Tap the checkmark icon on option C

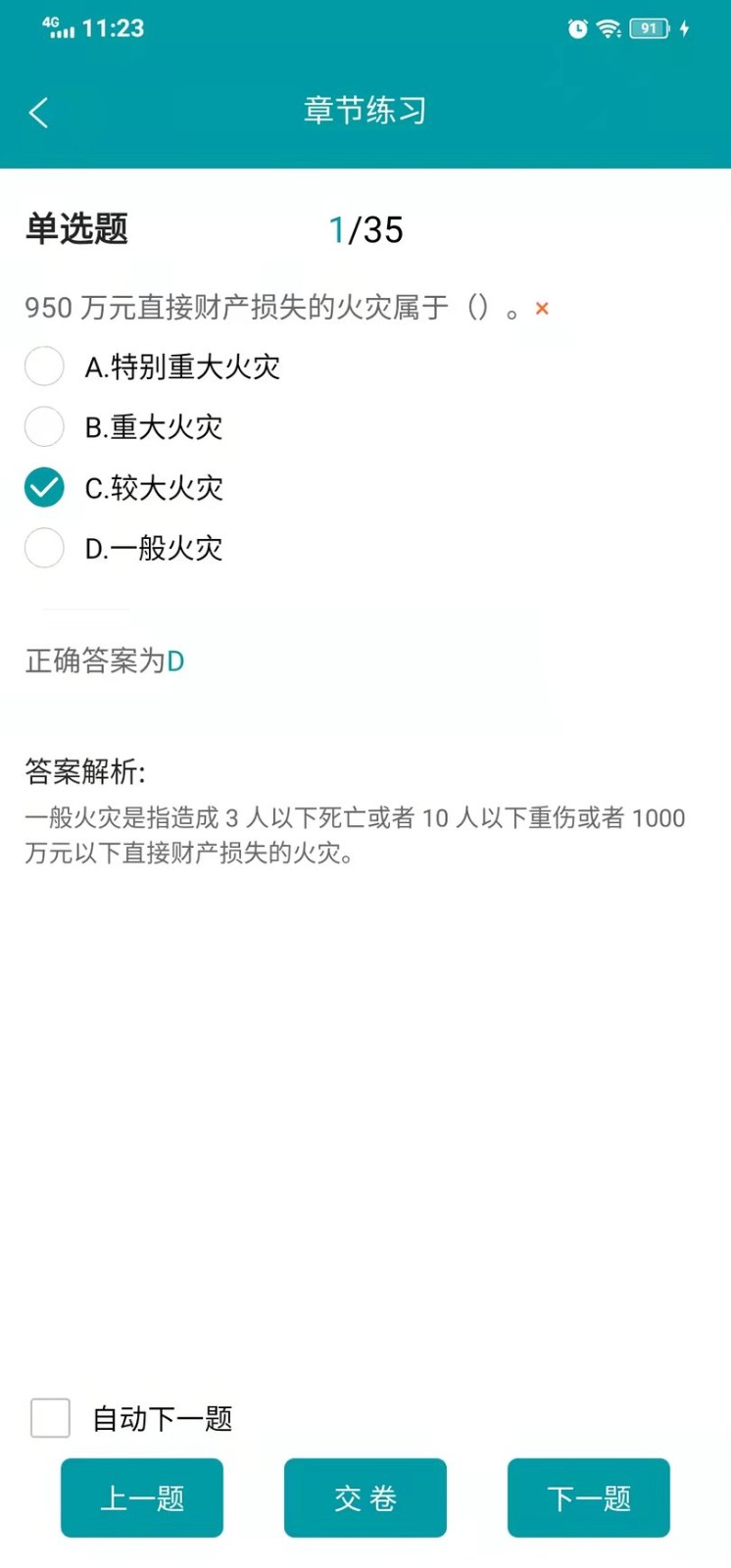coord(43,487)
